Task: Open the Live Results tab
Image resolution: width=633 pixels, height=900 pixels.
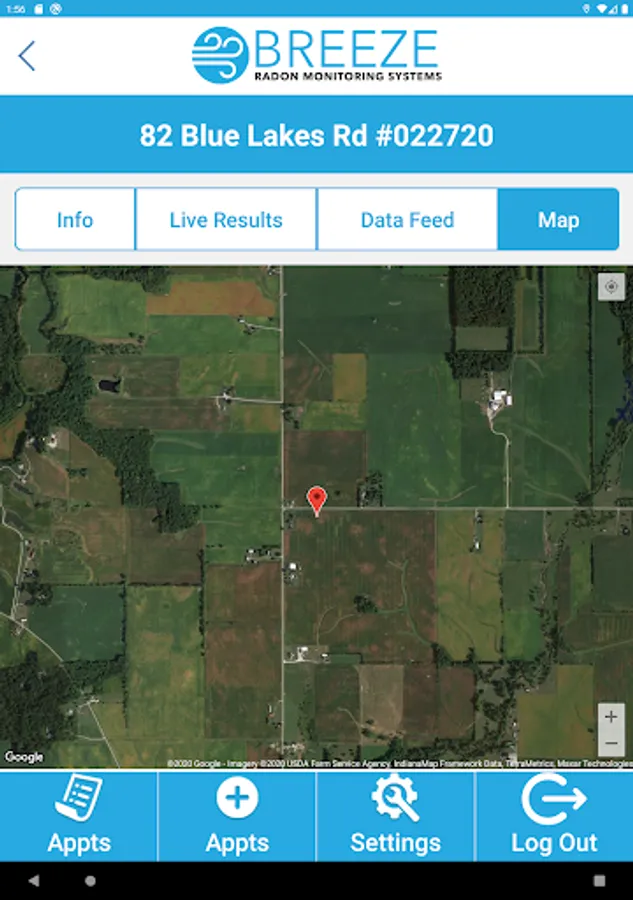Action: (x=226, y=219)
